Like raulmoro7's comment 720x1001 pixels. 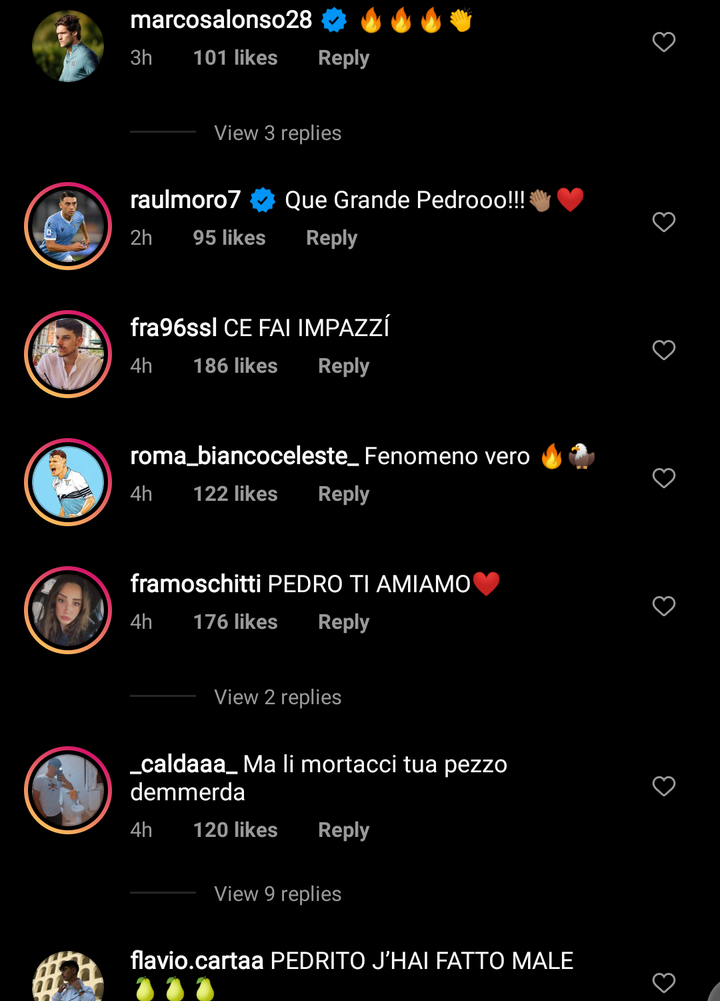click(x=664, y=222)
